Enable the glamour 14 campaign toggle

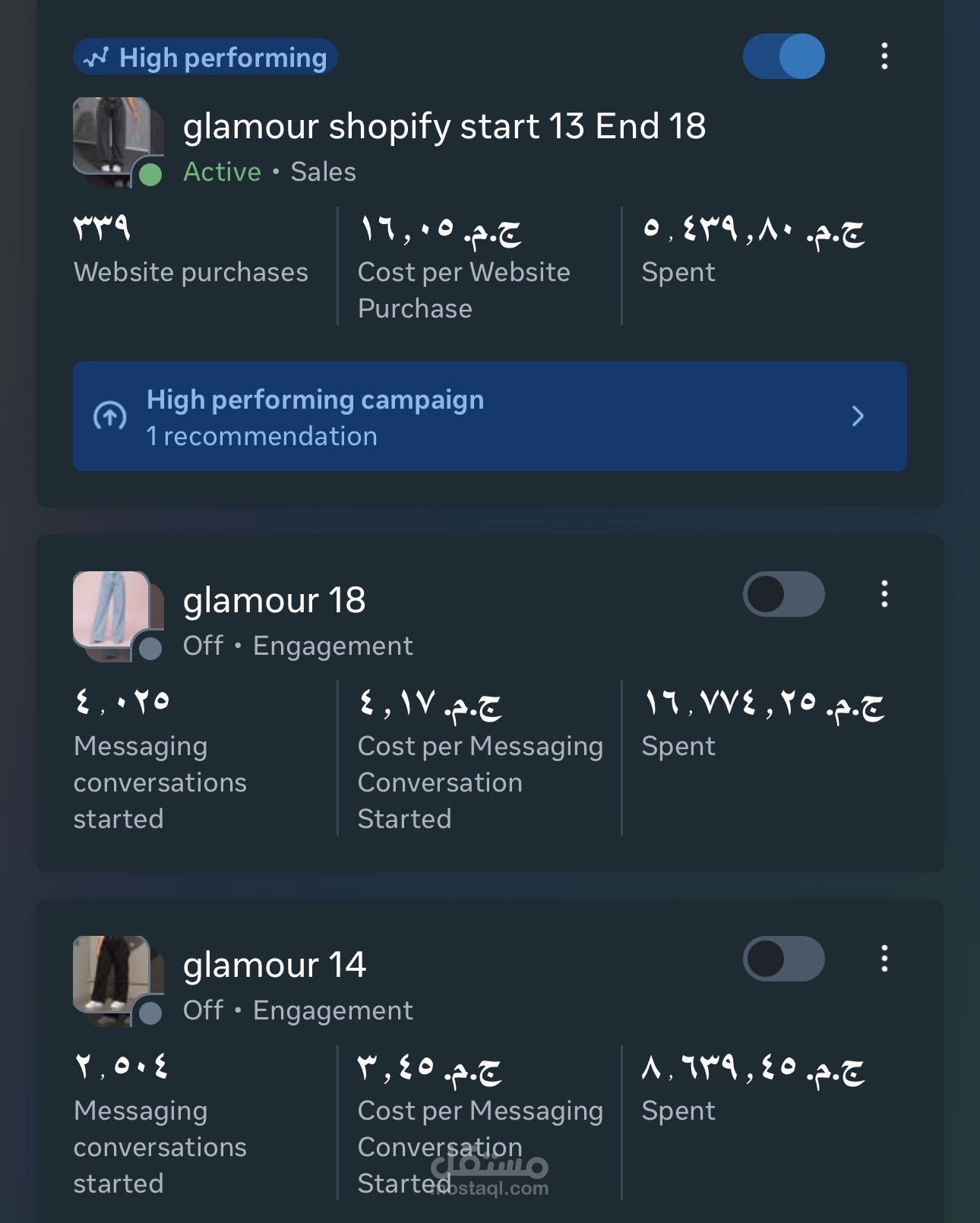click(783, 959)
